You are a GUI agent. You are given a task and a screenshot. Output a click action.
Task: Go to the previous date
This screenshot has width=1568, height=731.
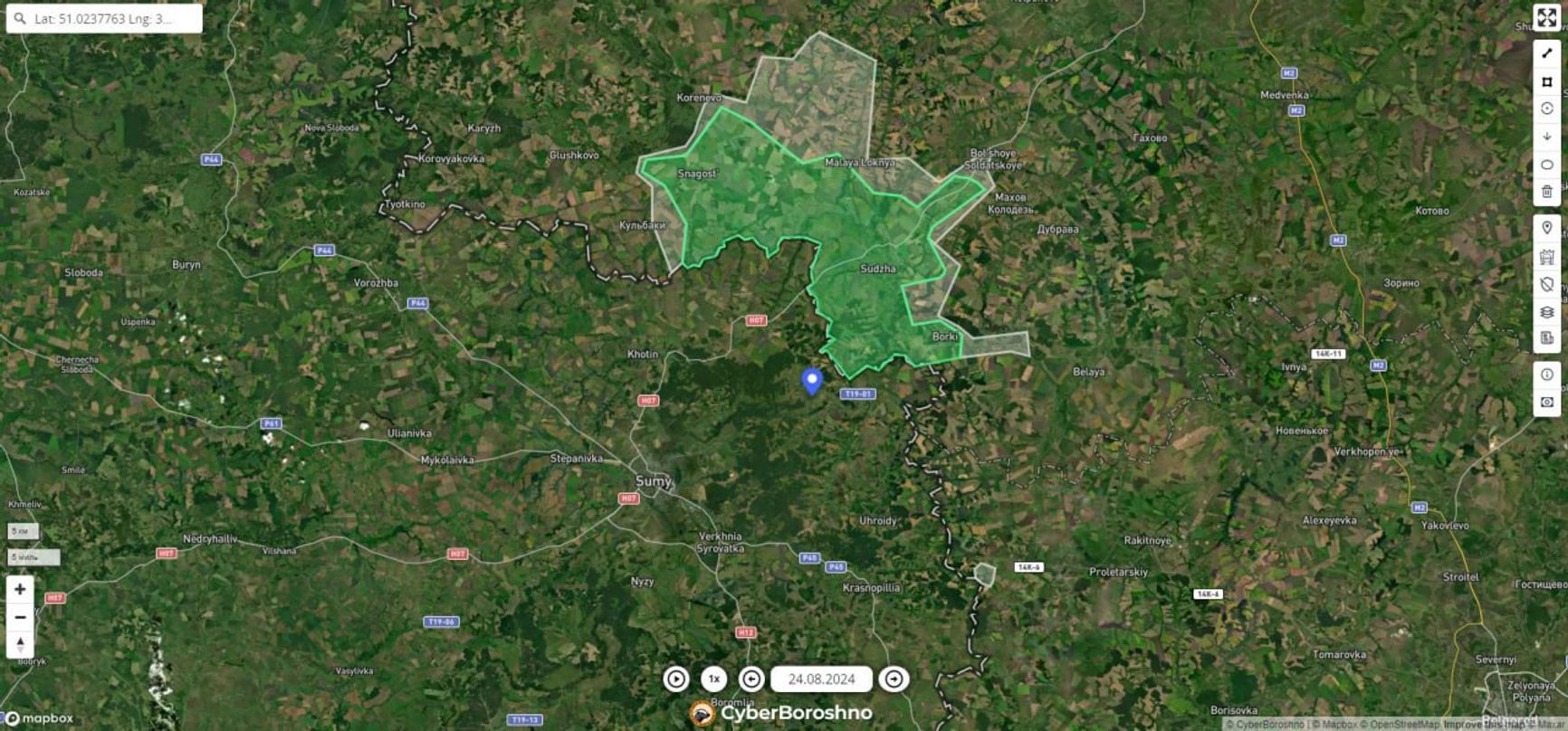point(751,679)
